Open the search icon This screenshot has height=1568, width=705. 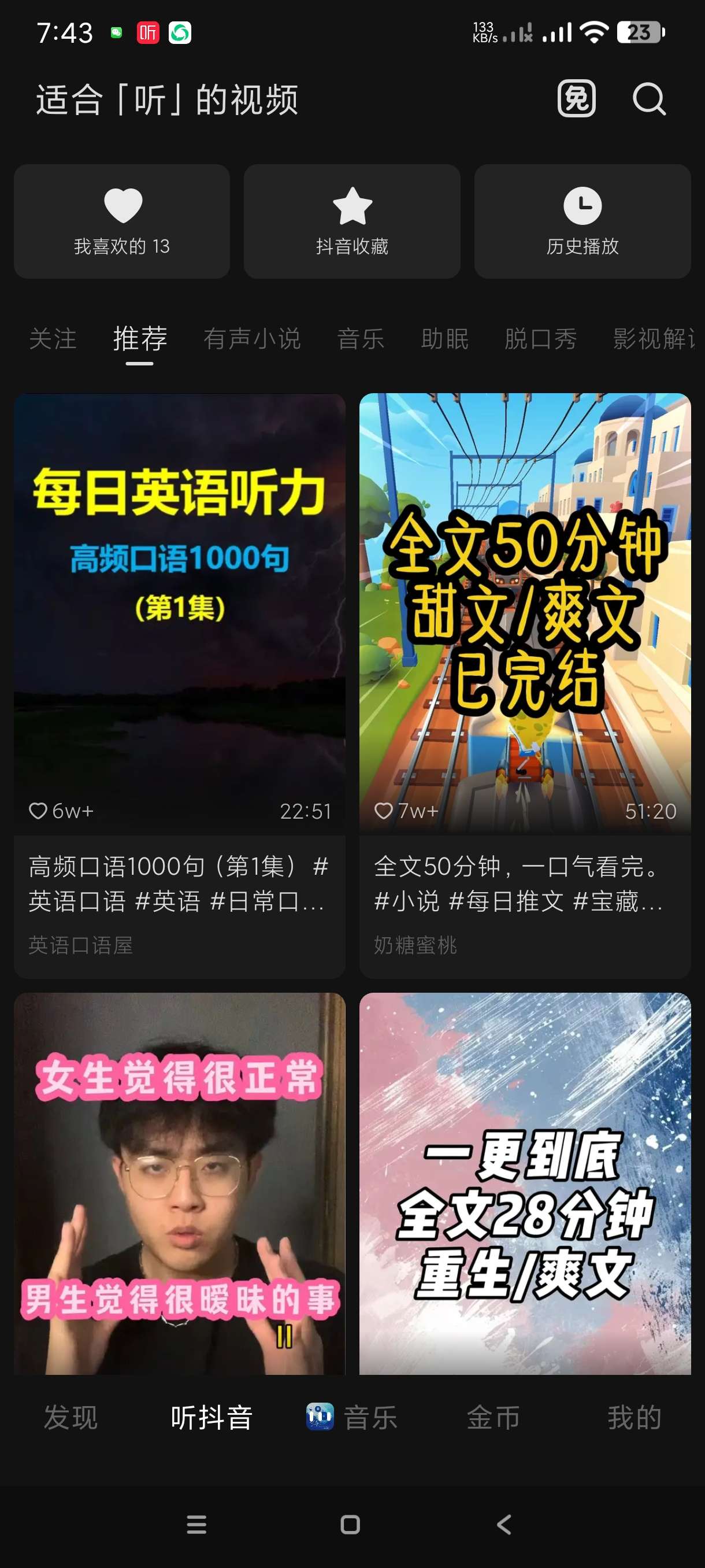coord(648,99)
